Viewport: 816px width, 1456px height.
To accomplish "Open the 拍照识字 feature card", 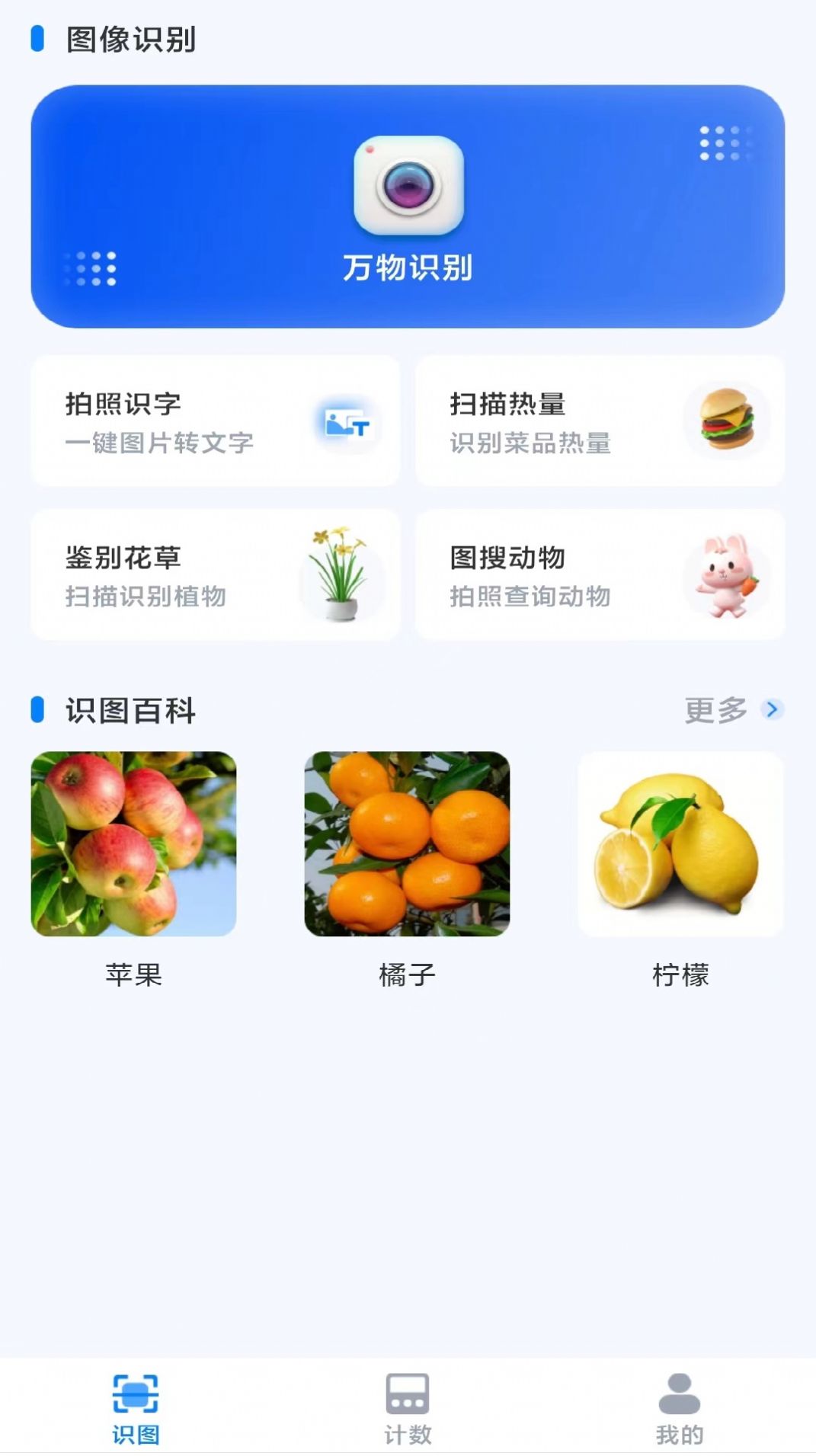I will [216, 421].
